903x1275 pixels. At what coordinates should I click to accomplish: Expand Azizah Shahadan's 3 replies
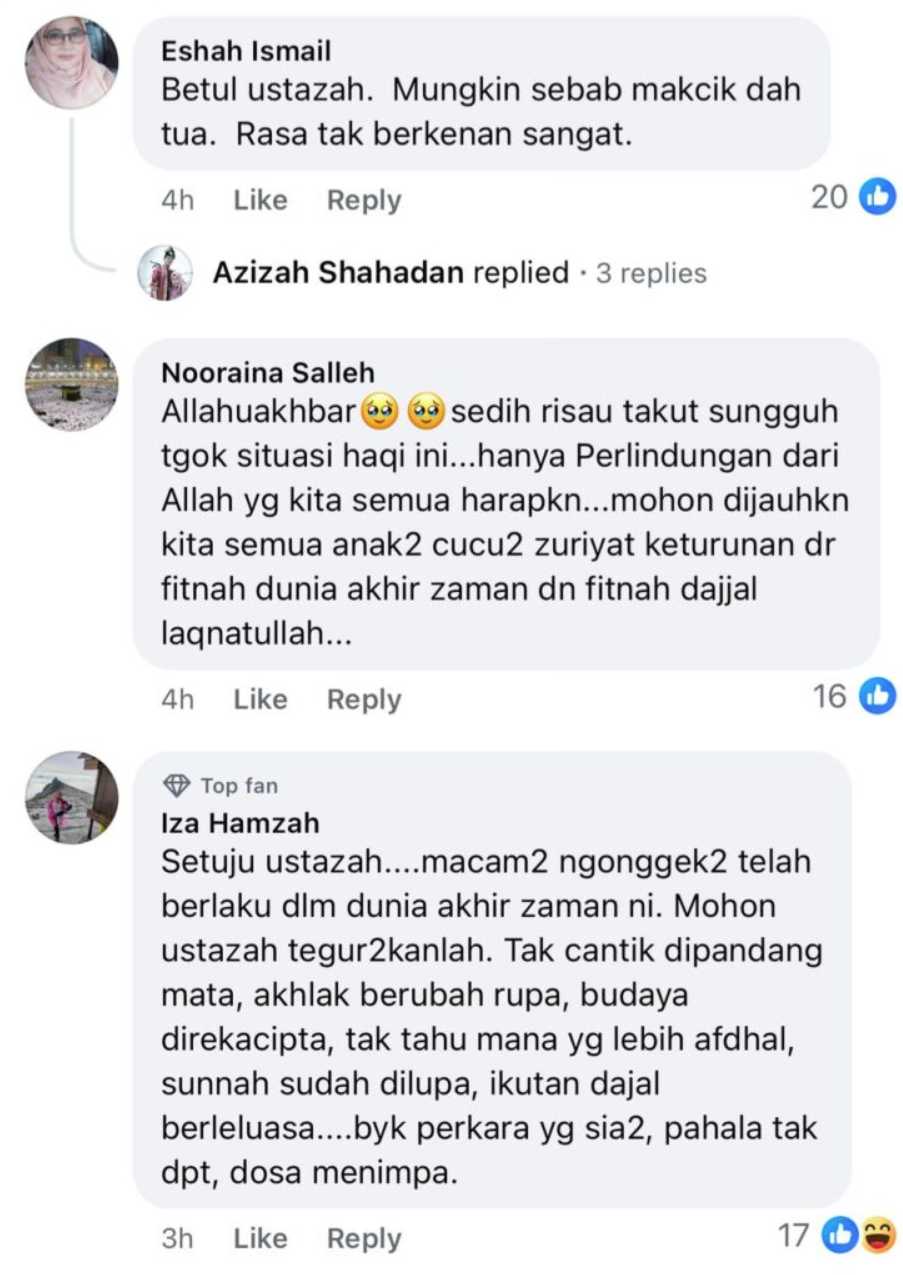tap(459, 273)
